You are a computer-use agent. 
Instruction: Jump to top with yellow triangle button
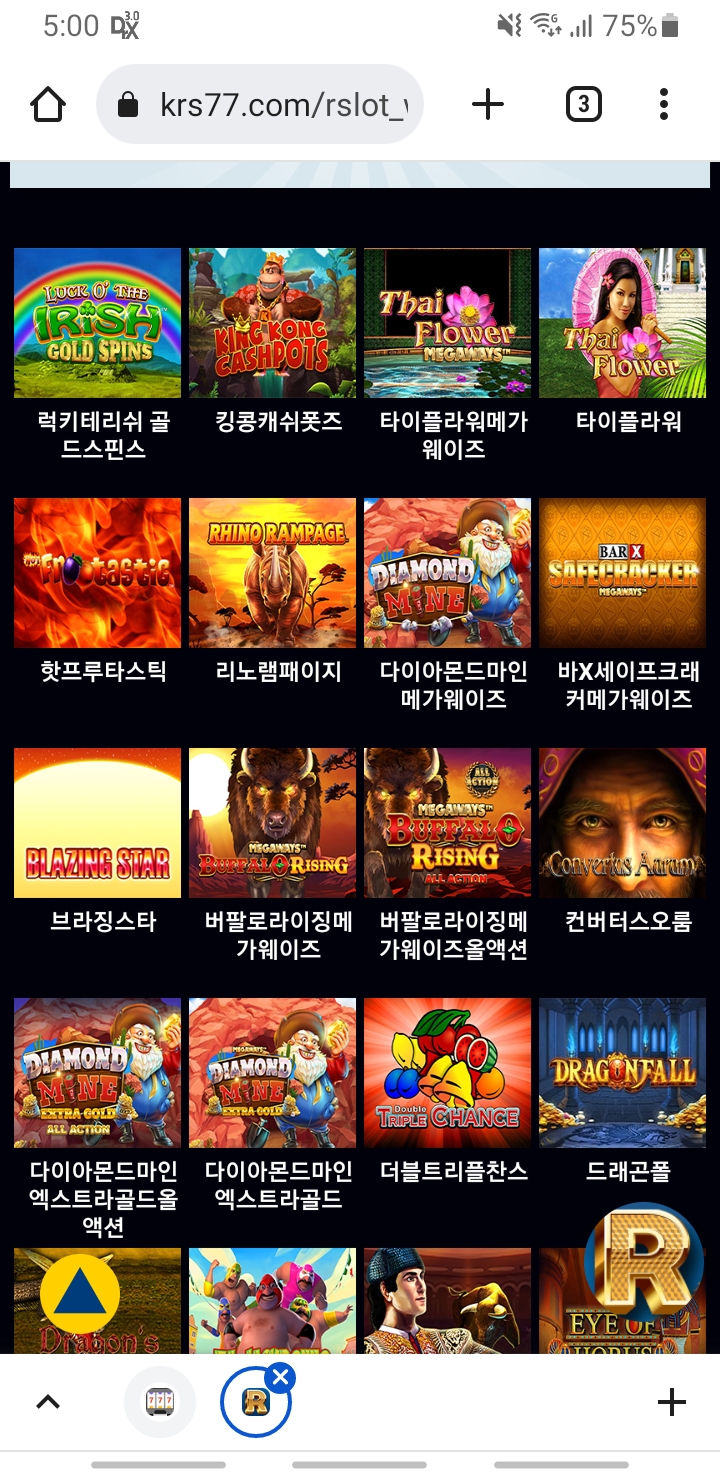(x=80, y=1293)
